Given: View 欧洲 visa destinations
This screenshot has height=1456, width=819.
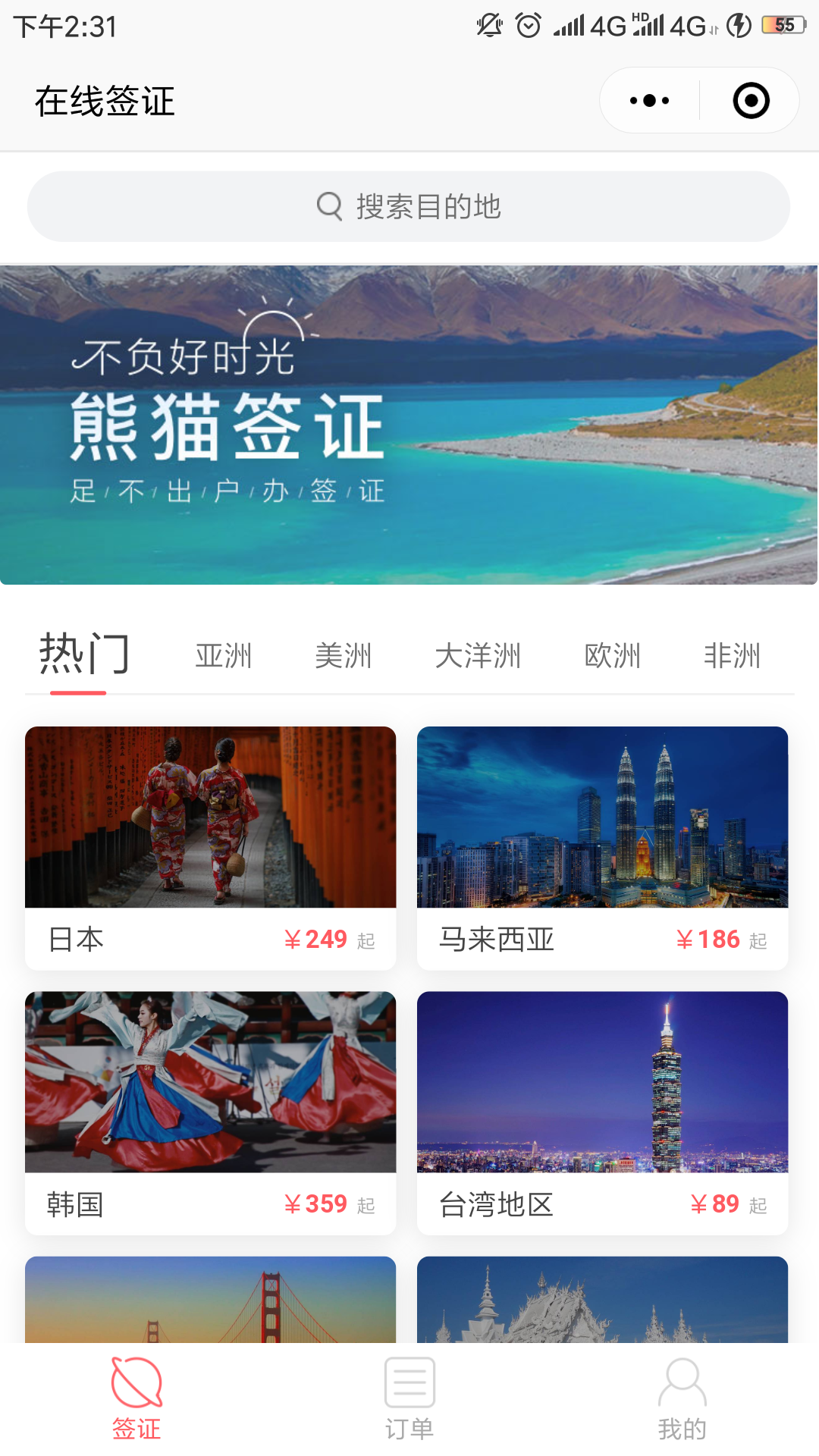Looking at the screenshot, I should [613, 656].
